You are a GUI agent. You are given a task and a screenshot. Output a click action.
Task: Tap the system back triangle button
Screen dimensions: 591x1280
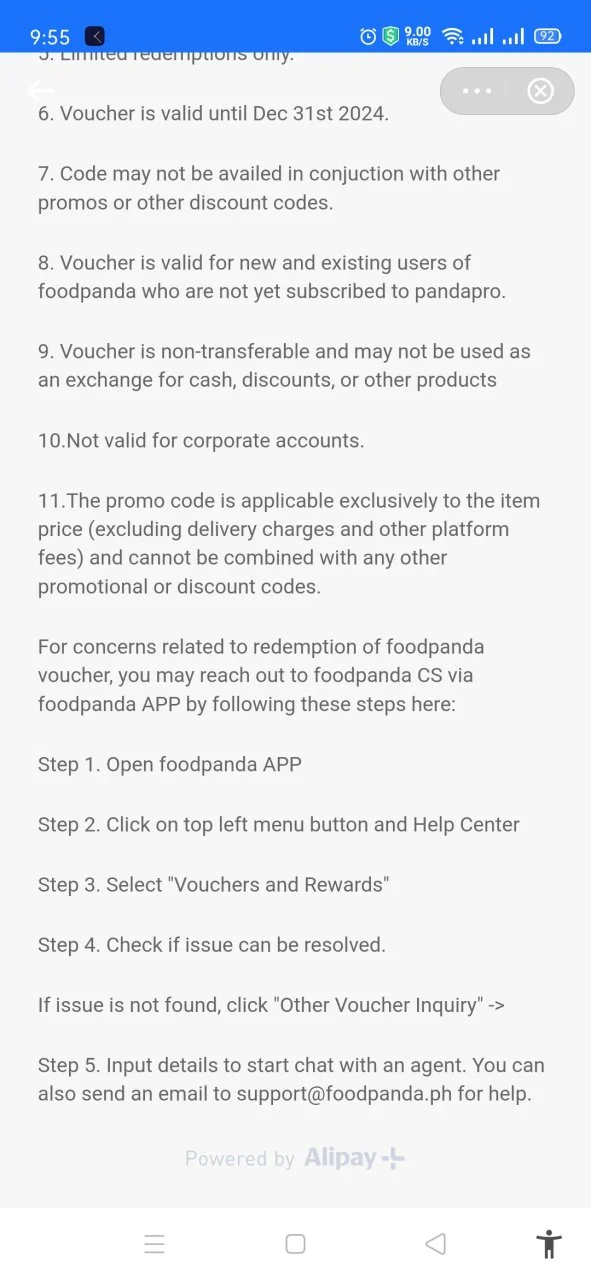click(x=435, y=1244)
